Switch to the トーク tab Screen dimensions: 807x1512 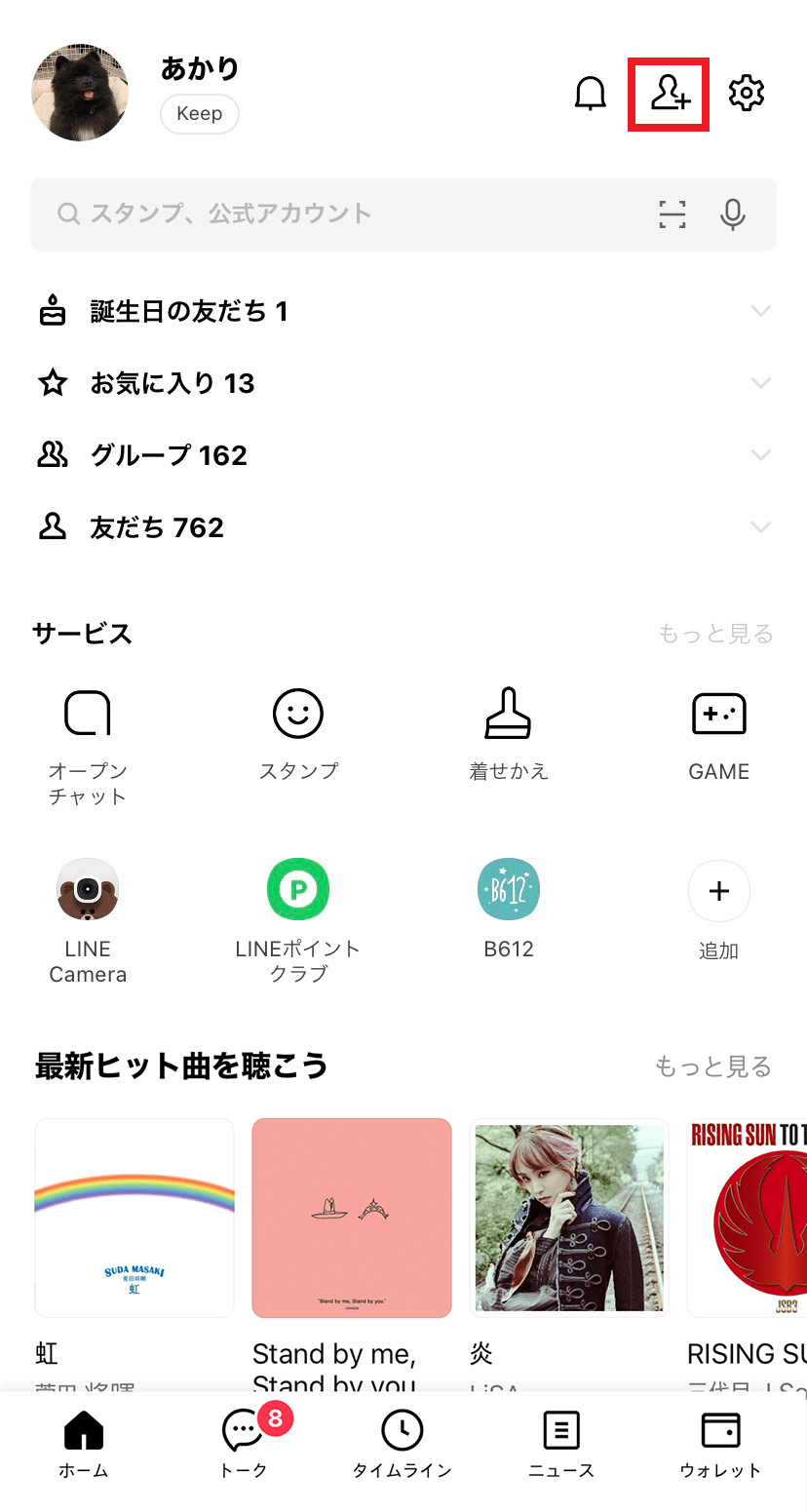(x=244, y=1443)
